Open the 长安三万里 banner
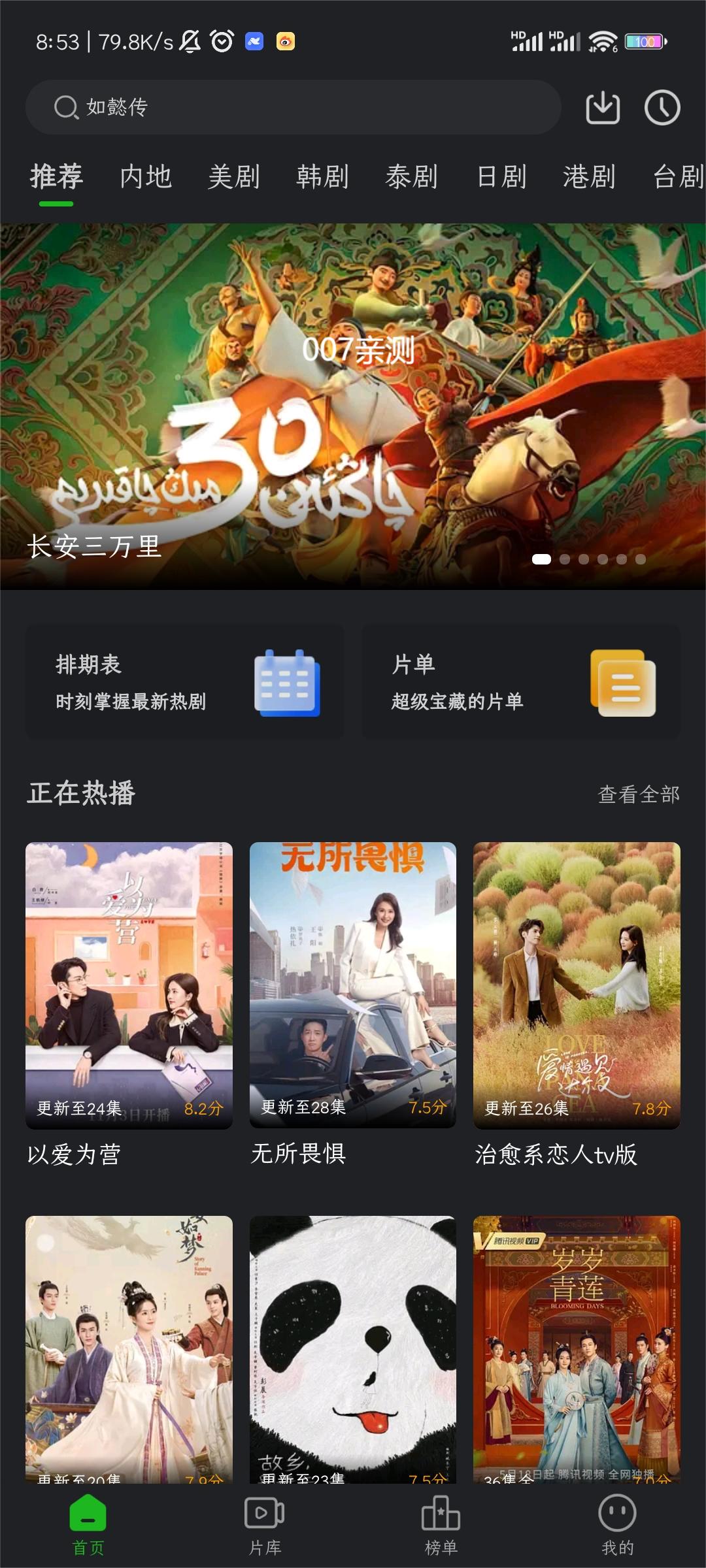 [353, 405]
